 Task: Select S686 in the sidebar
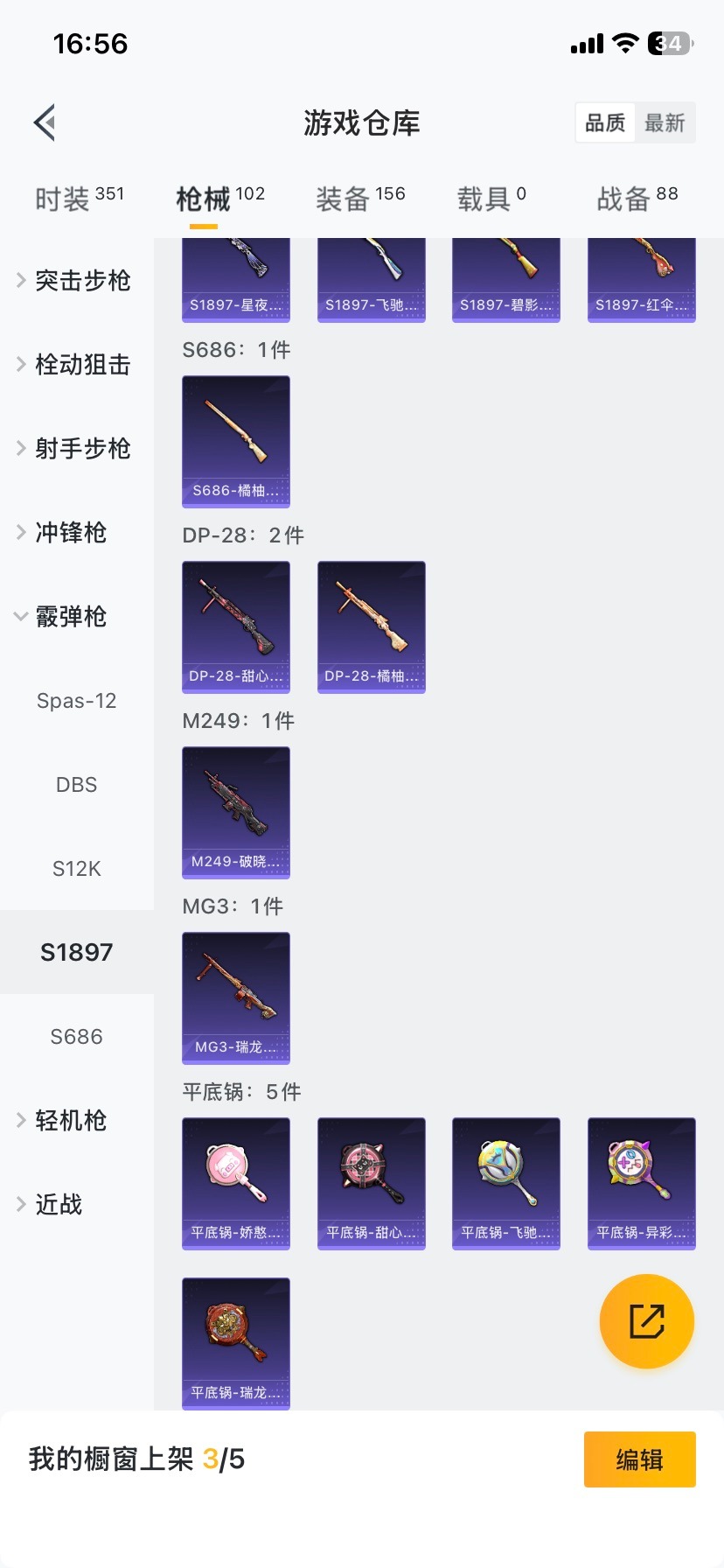(x=76, y=1036)
